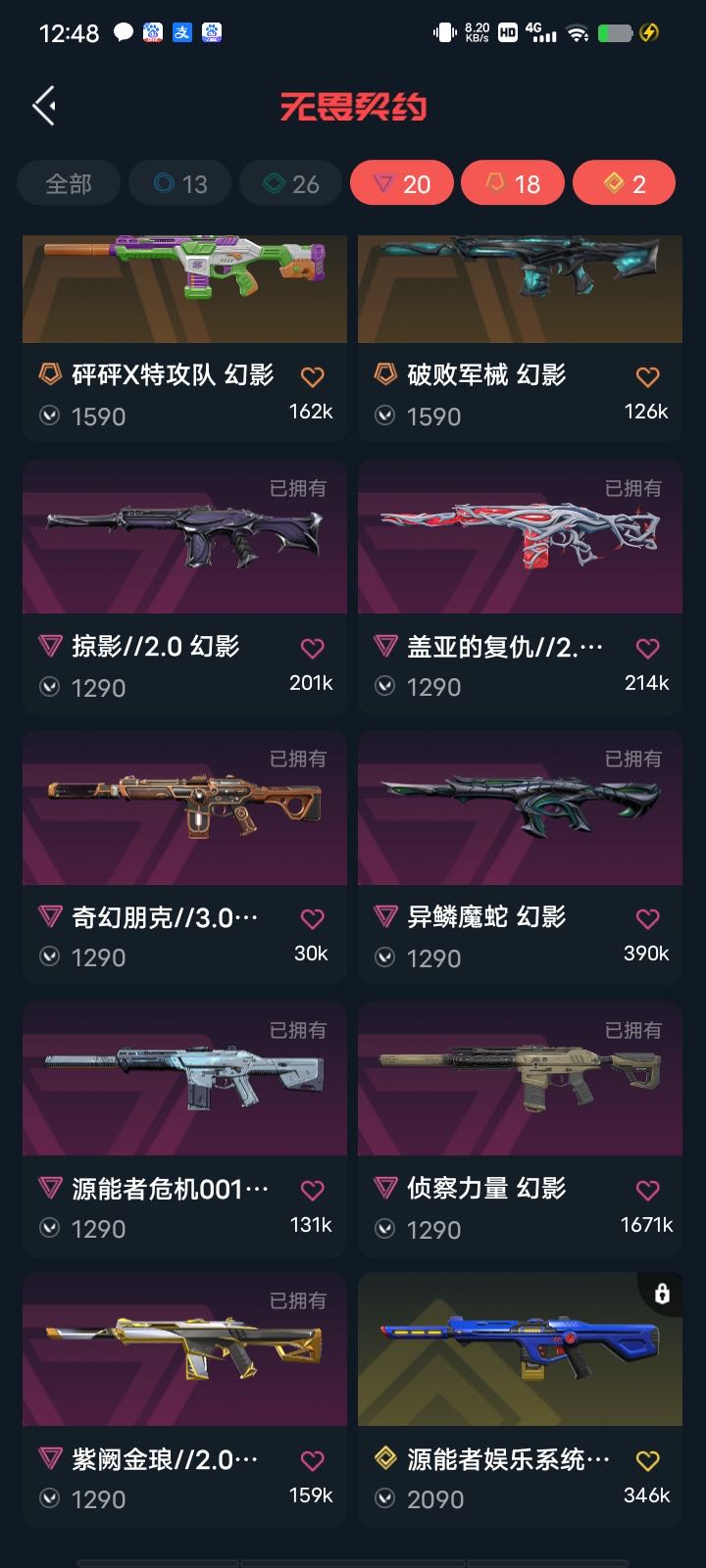Screen dimensions: 706x1568
Task: Like the 砰砰X特攻队 幻影 skin
Action: tap(312, 376)
